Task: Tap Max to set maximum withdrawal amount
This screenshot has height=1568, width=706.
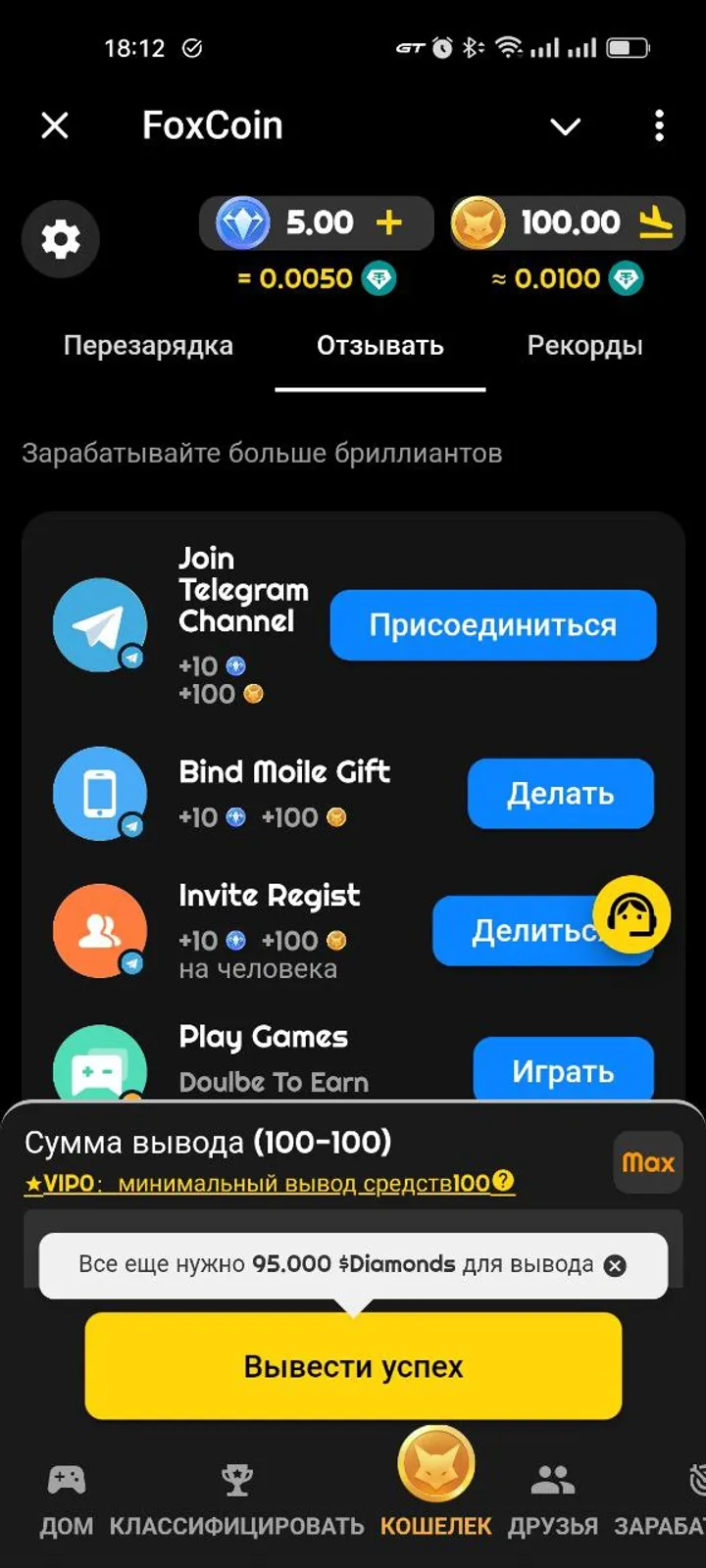Action: tap(647, 1162)
